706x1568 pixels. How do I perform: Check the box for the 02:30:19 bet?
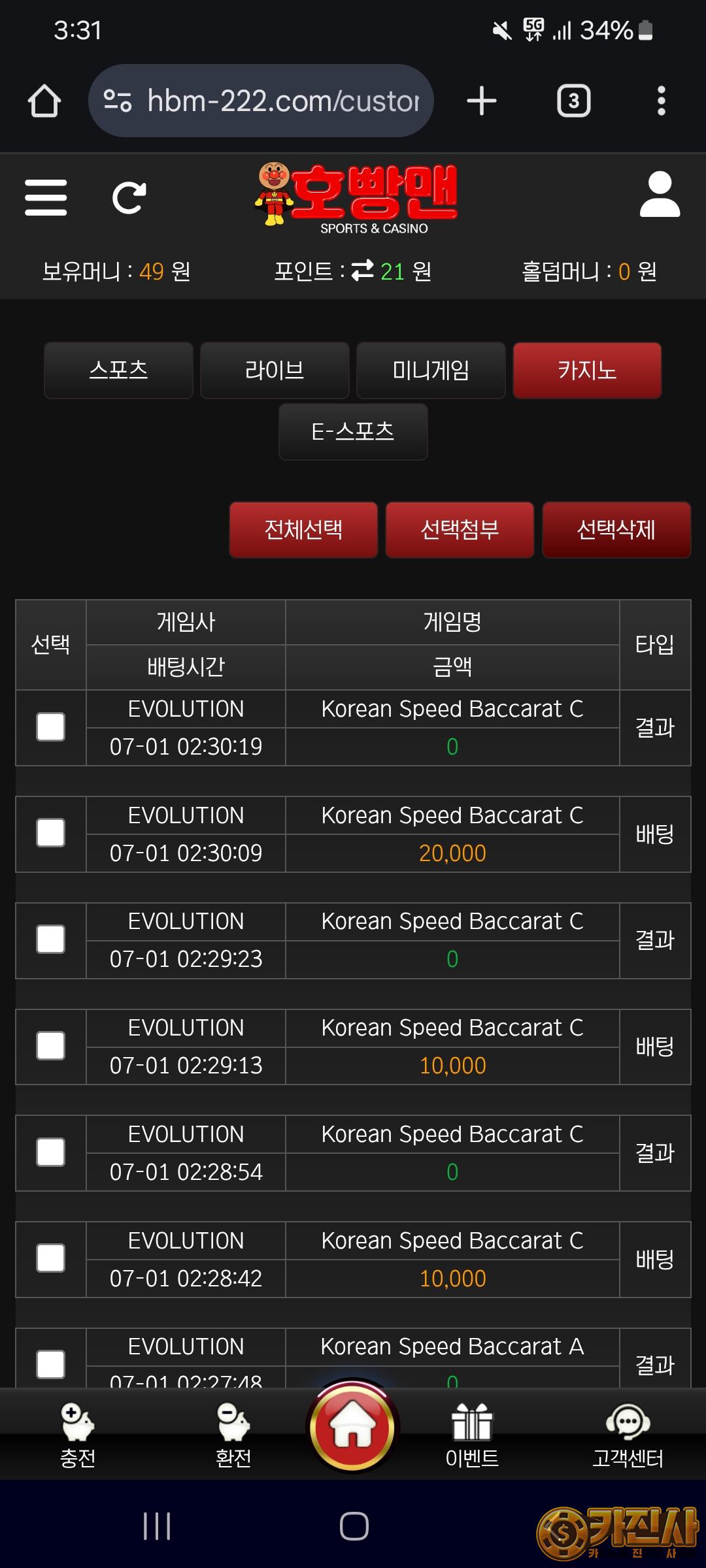pyautogui.click(x=50, y=727)
